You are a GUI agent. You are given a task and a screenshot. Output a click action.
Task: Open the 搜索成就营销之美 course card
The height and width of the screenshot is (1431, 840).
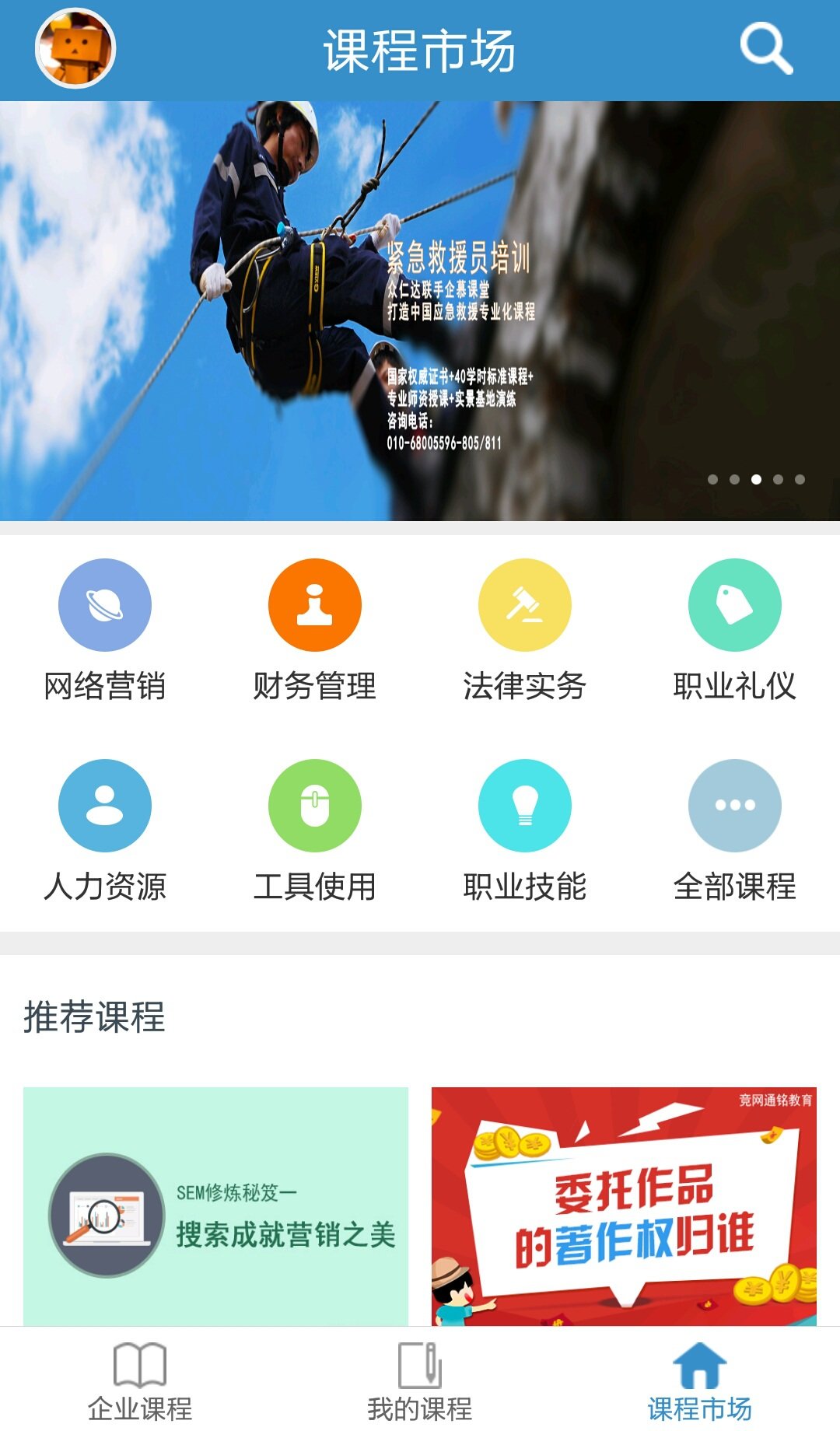(215, 1207)
